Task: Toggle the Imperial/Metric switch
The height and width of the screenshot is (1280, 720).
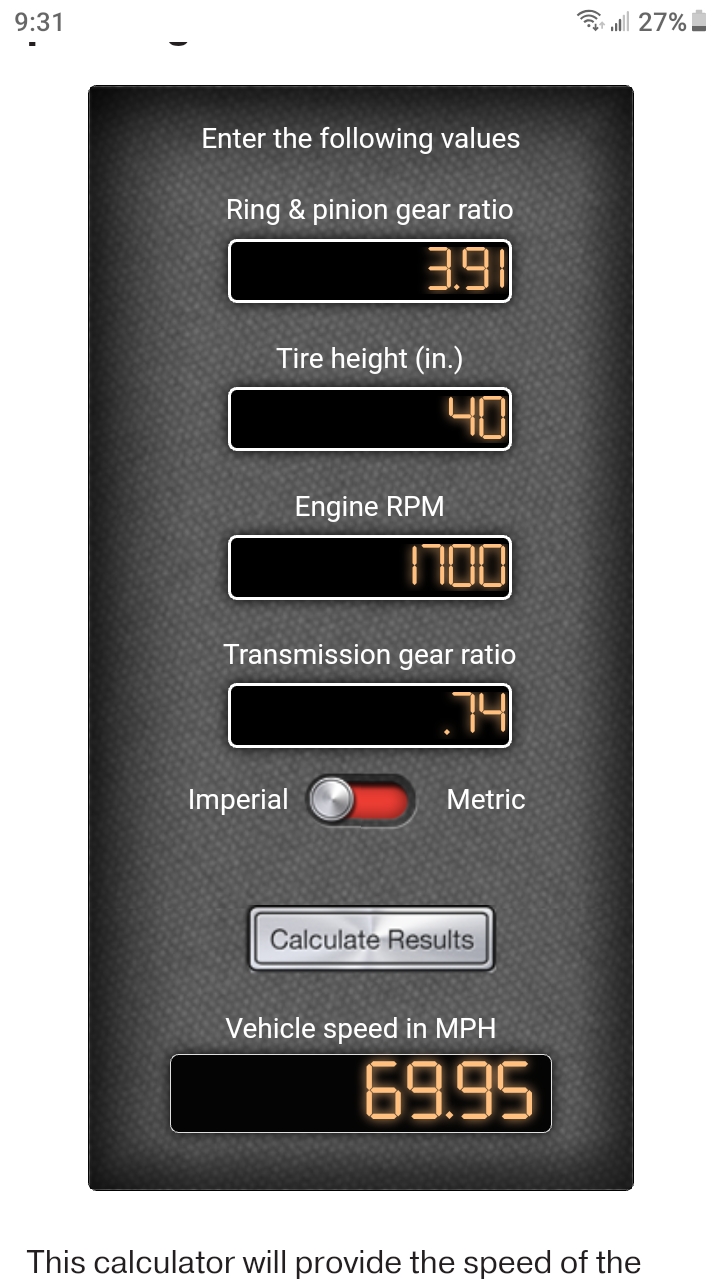Action: click(x=361, y=801)
